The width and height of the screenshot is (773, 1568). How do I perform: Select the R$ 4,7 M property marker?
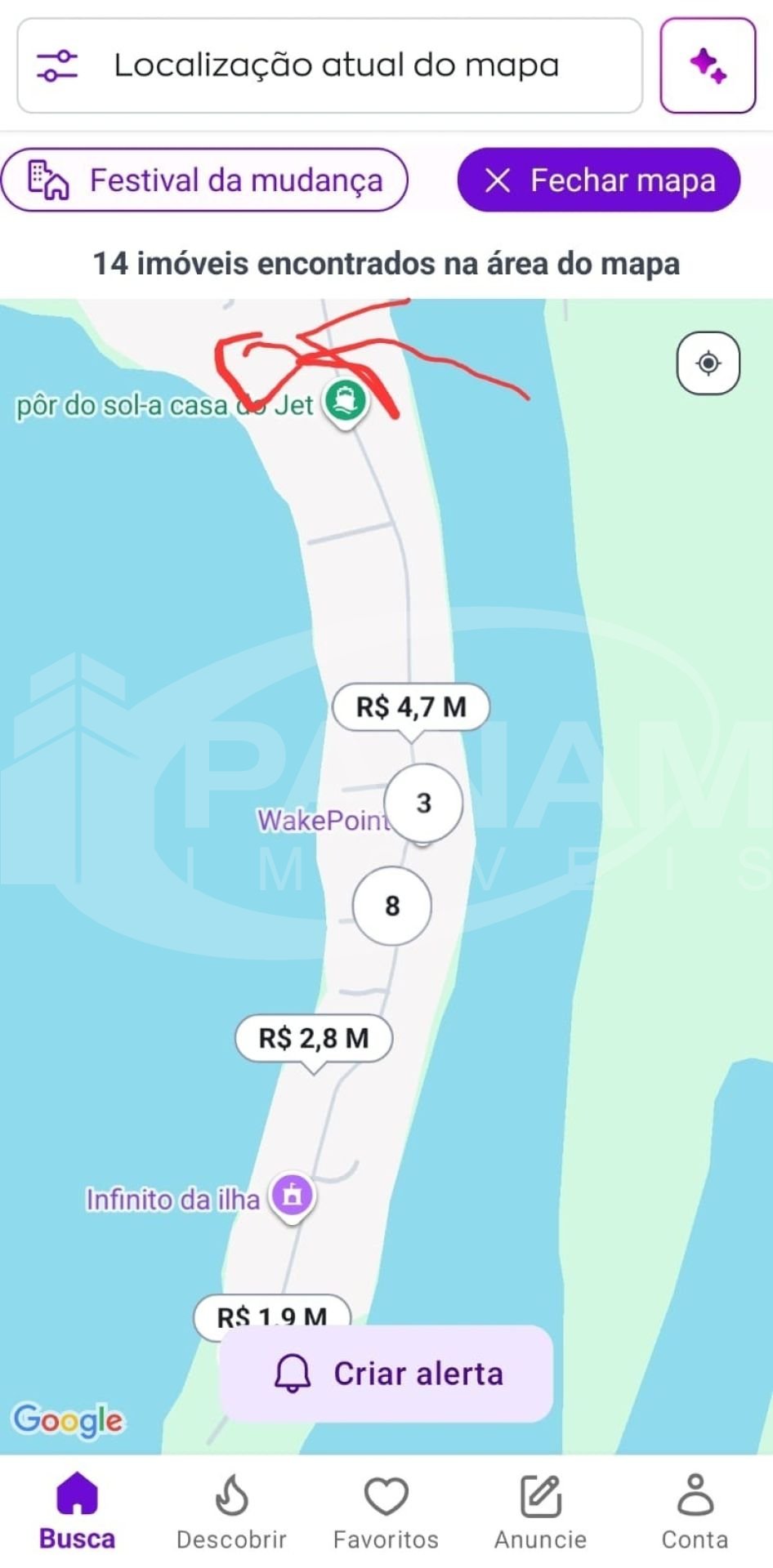tap(411, 707)
